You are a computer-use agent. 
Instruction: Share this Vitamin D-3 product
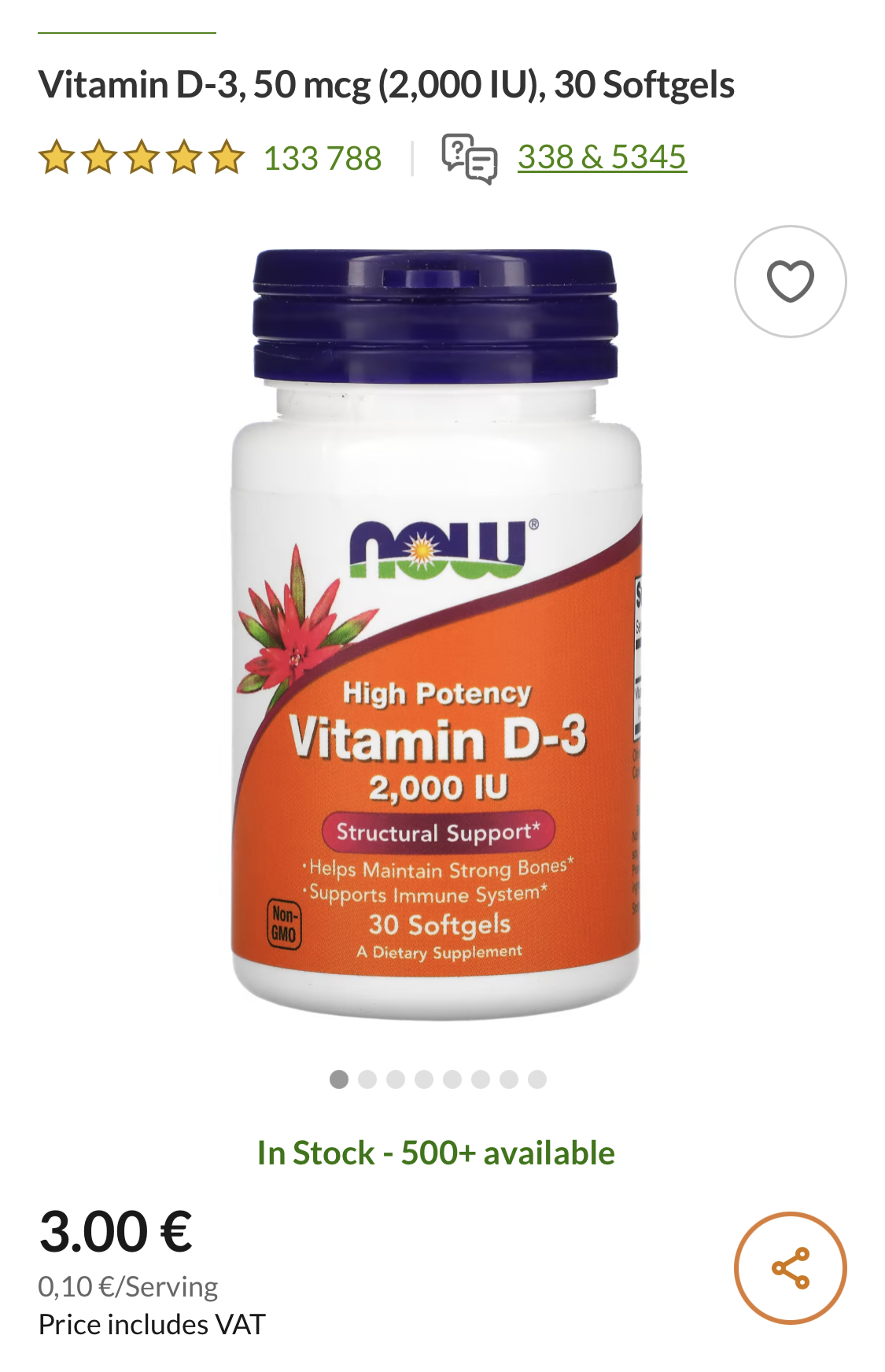790,1267
